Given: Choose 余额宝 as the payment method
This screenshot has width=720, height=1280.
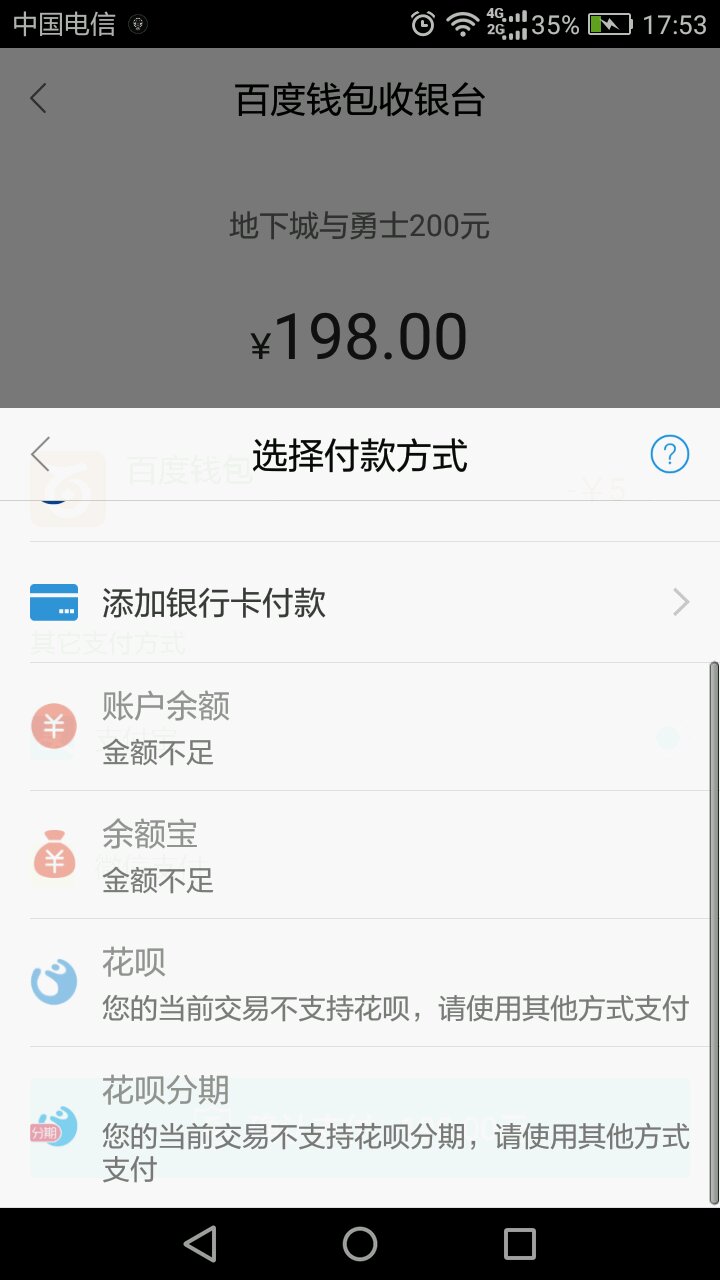Looking at the screenshot, I should click(360, 855).
